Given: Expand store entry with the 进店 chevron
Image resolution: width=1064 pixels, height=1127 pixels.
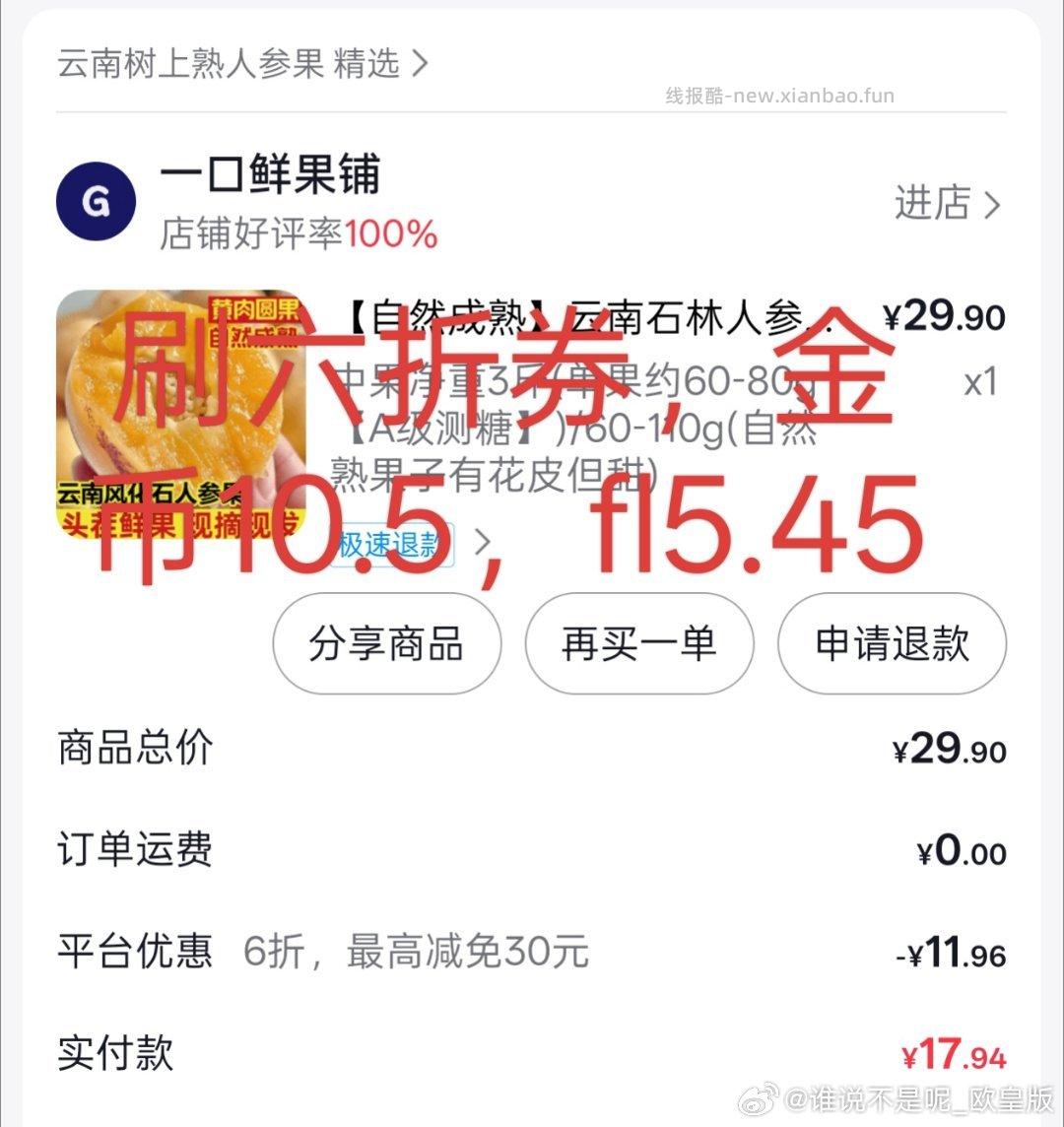Looking at the screenshot, I should click(x=993, y=204).
